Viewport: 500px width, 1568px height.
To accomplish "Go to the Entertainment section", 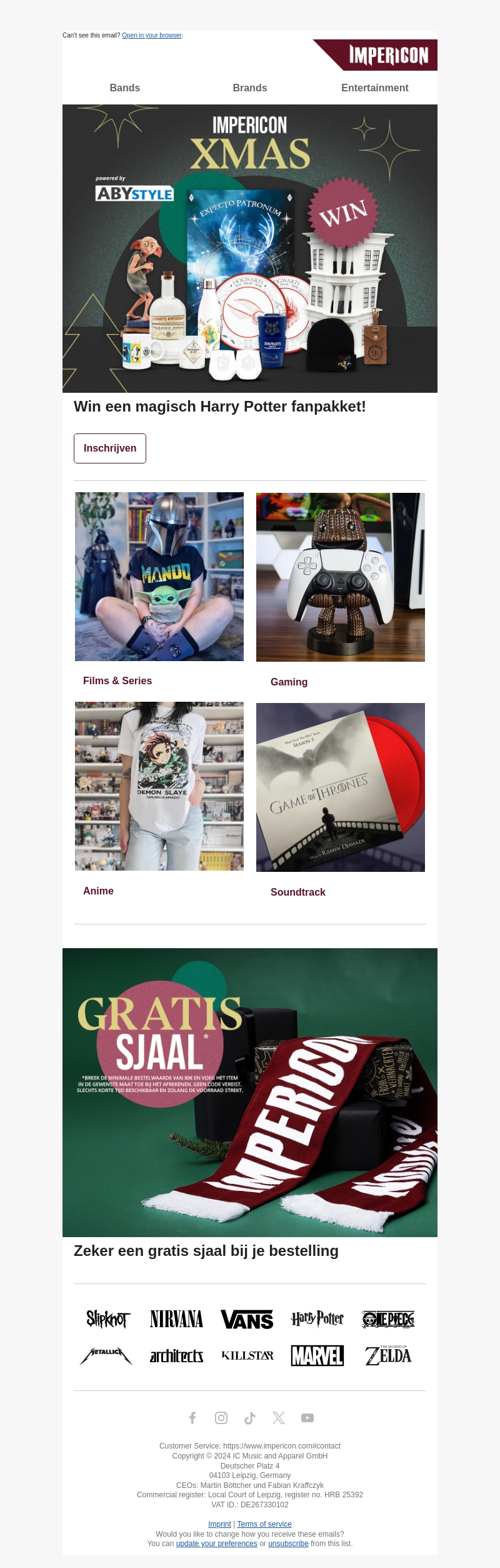I will coord(374,88).
